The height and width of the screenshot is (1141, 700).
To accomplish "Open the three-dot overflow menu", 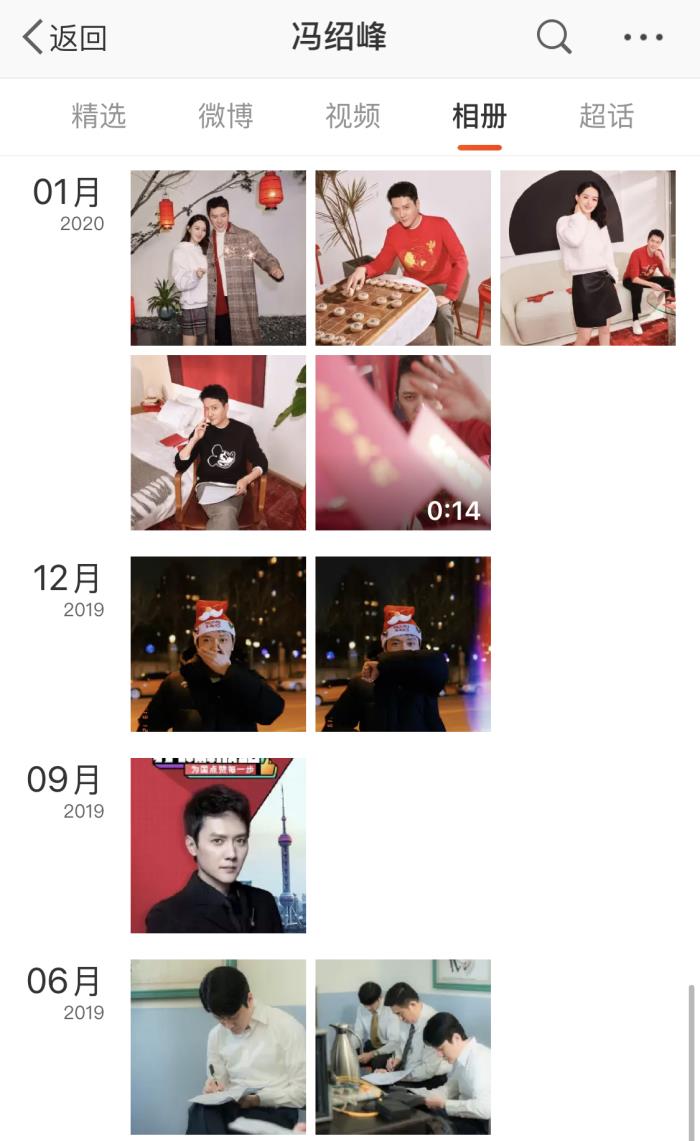I will pyautogui.click(x=643, y=38).
